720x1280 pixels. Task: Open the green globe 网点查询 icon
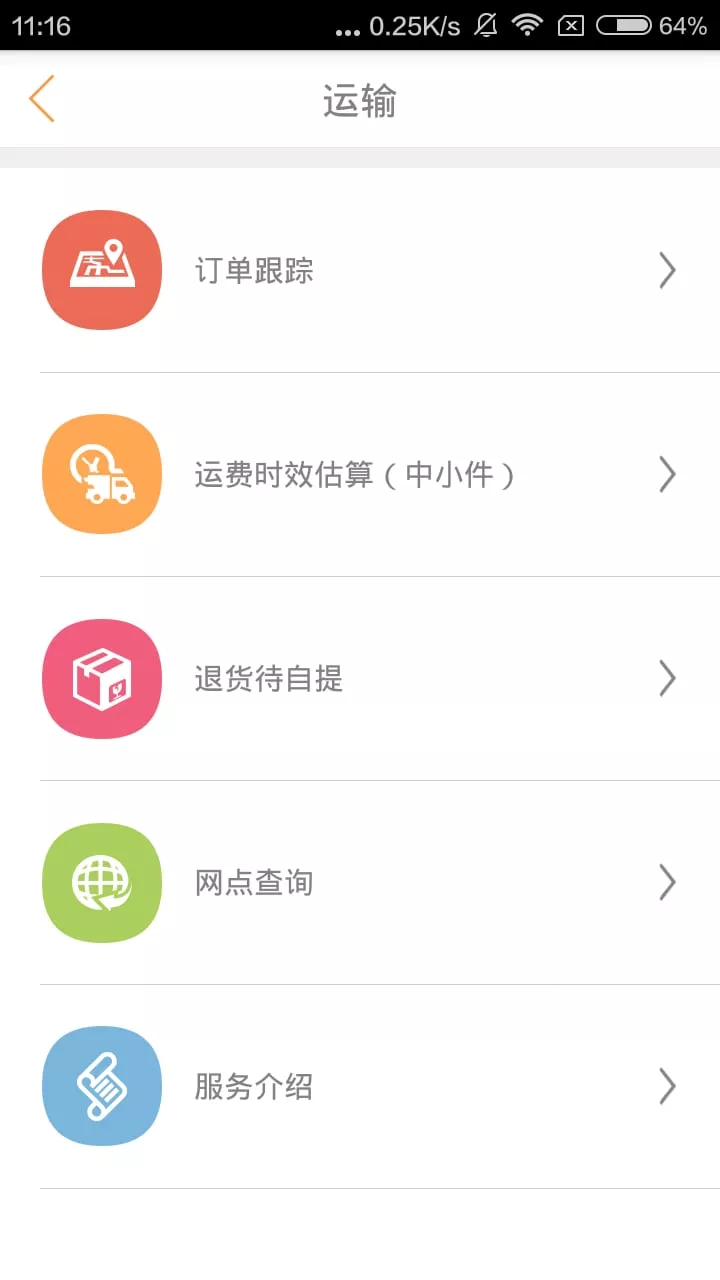click(x=100, y=882)
